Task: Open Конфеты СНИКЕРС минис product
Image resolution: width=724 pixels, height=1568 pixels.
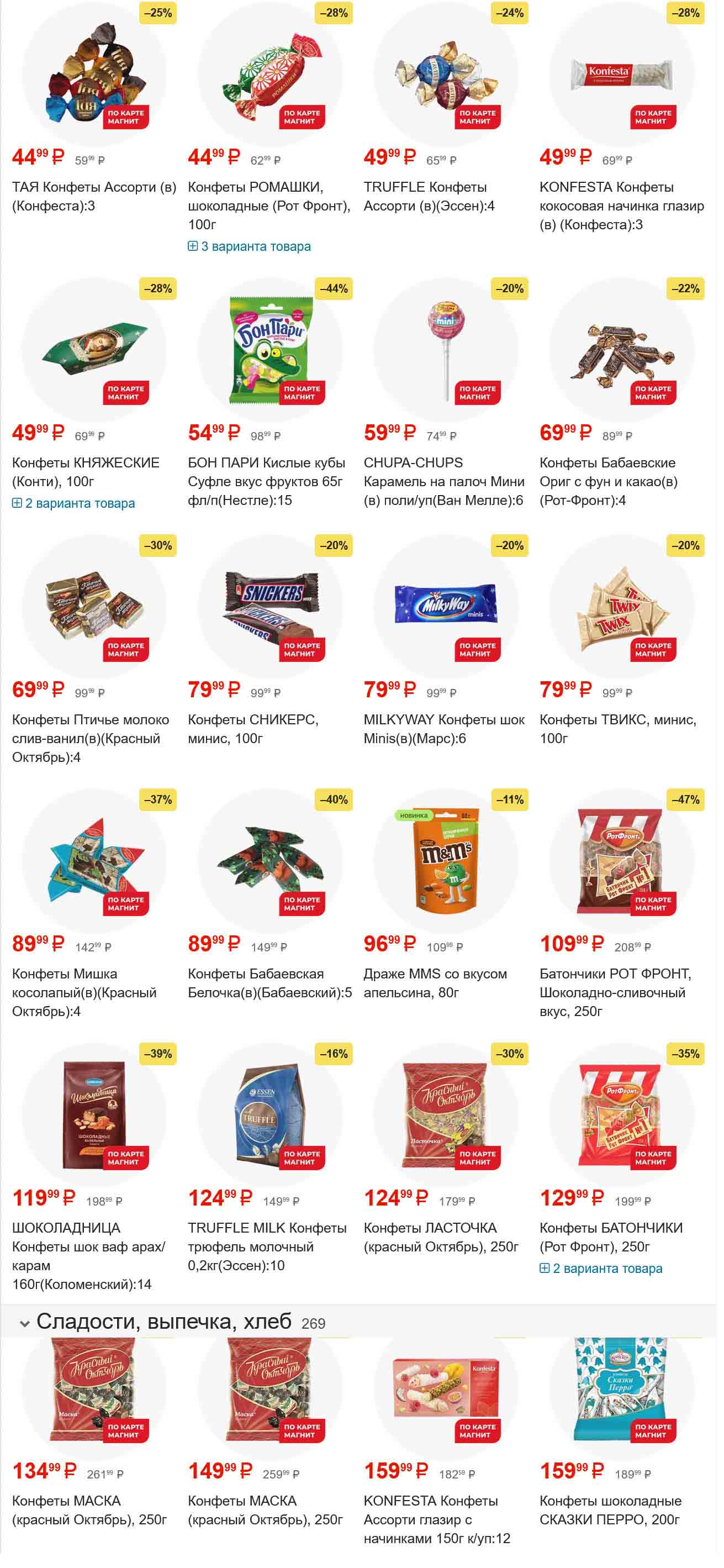Action: coord(252,729)
